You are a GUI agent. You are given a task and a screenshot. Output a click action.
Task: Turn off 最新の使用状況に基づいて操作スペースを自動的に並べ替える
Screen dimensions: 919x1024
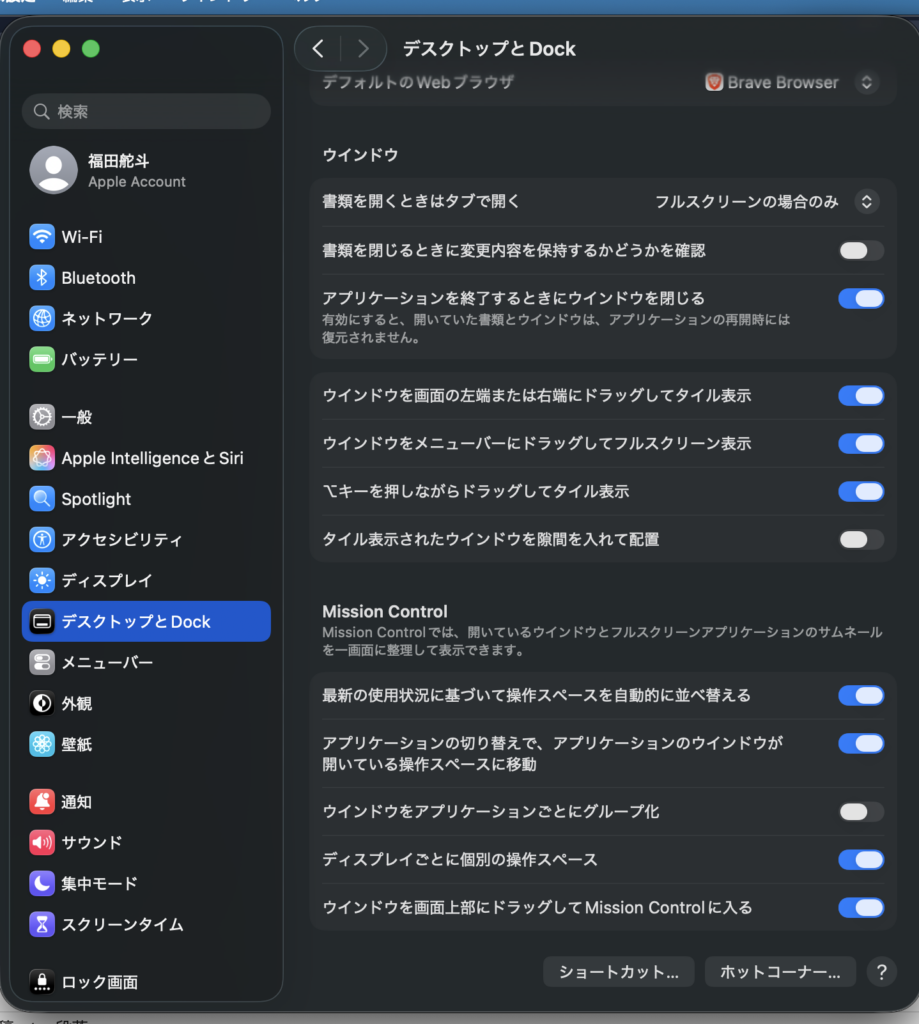coord(860,695)
